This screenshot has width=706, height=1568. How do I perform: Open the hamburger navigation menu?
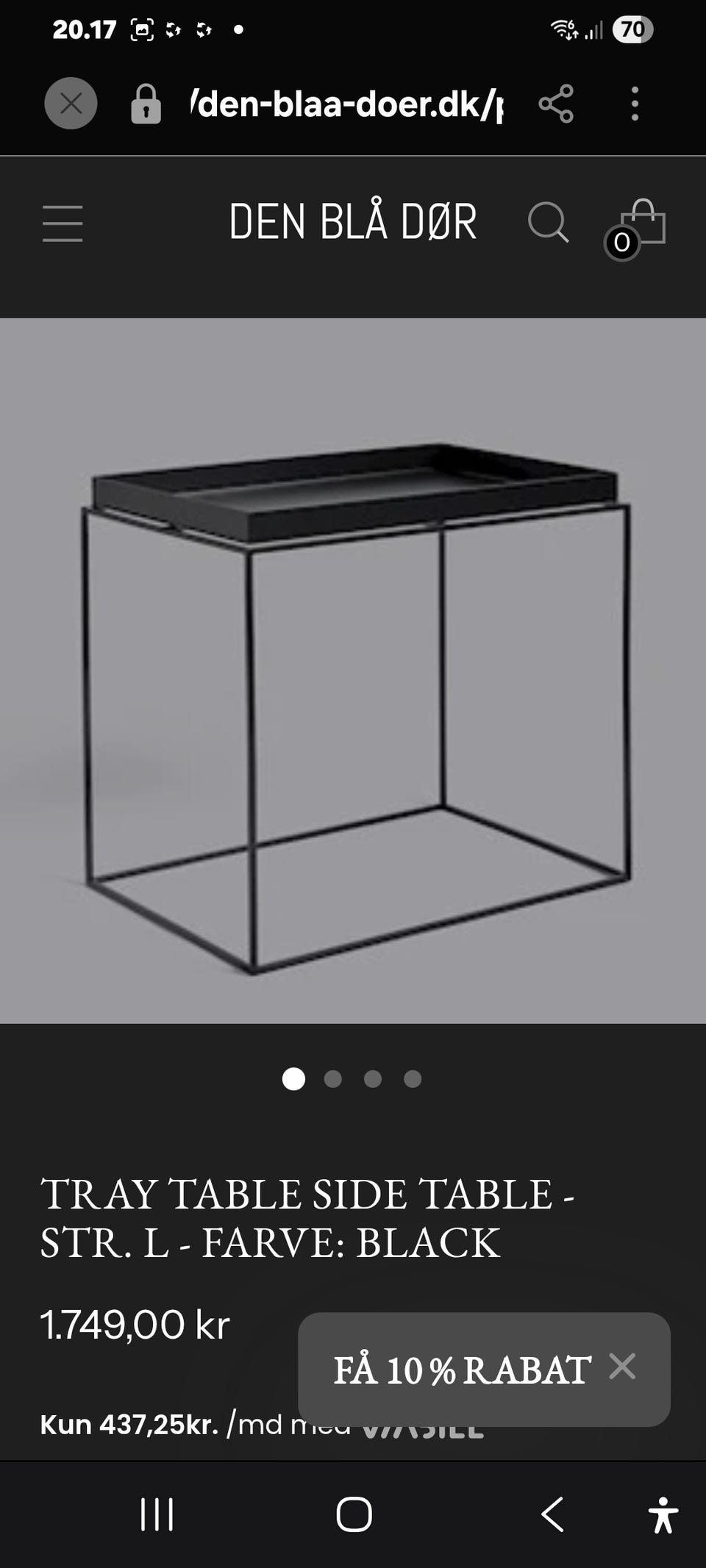click(63, 223)
